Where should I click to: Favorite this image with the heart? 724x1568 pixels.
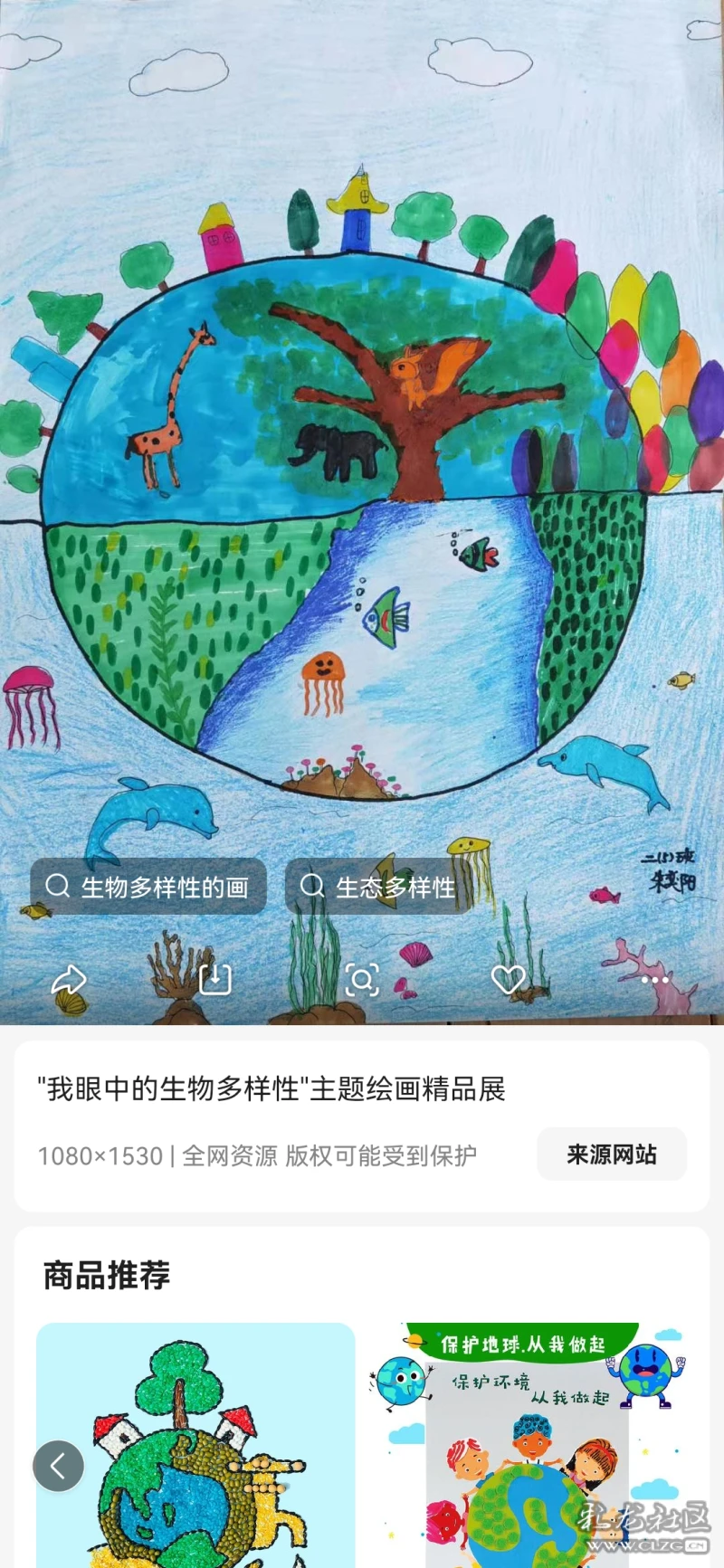tap(508, 979)
